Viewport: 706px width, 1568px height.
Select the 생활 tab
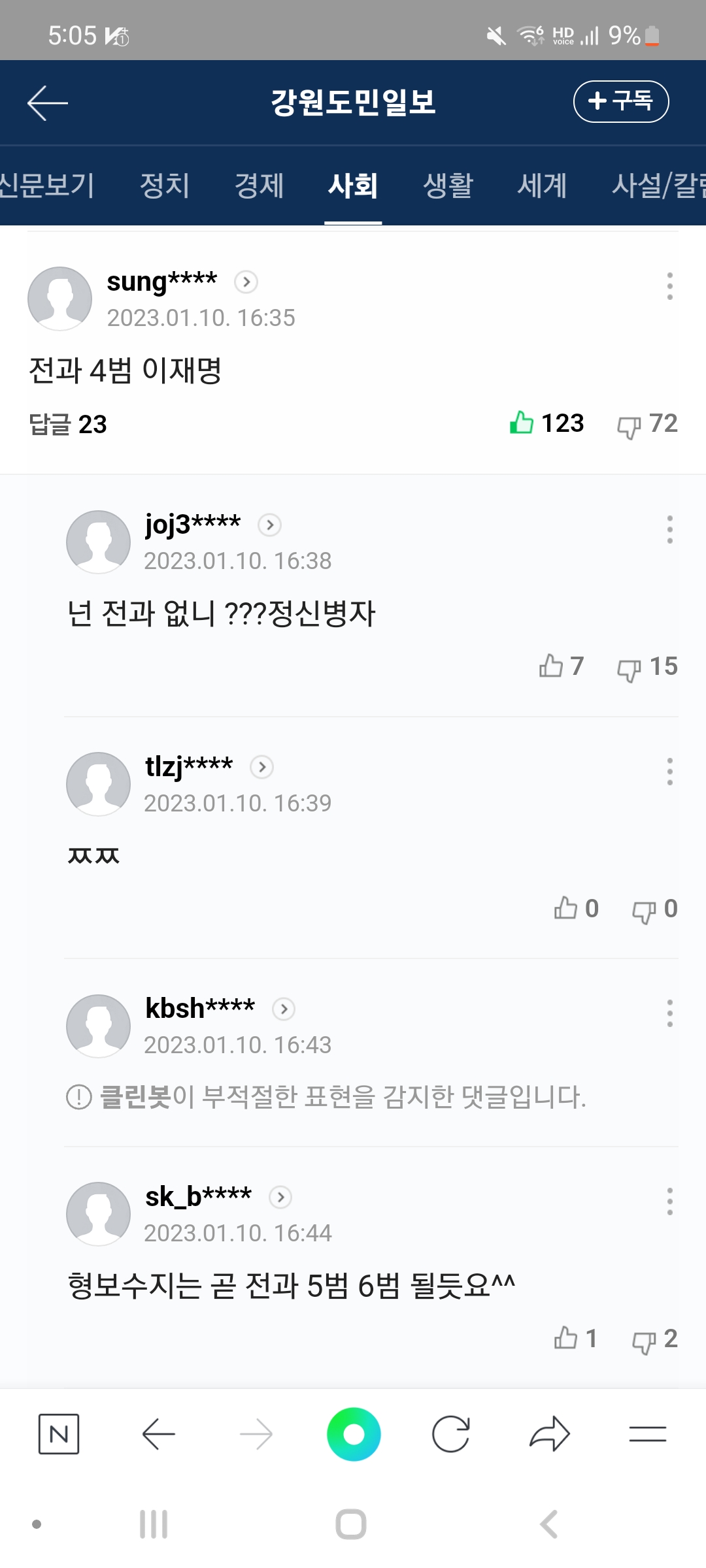[448, 186]
